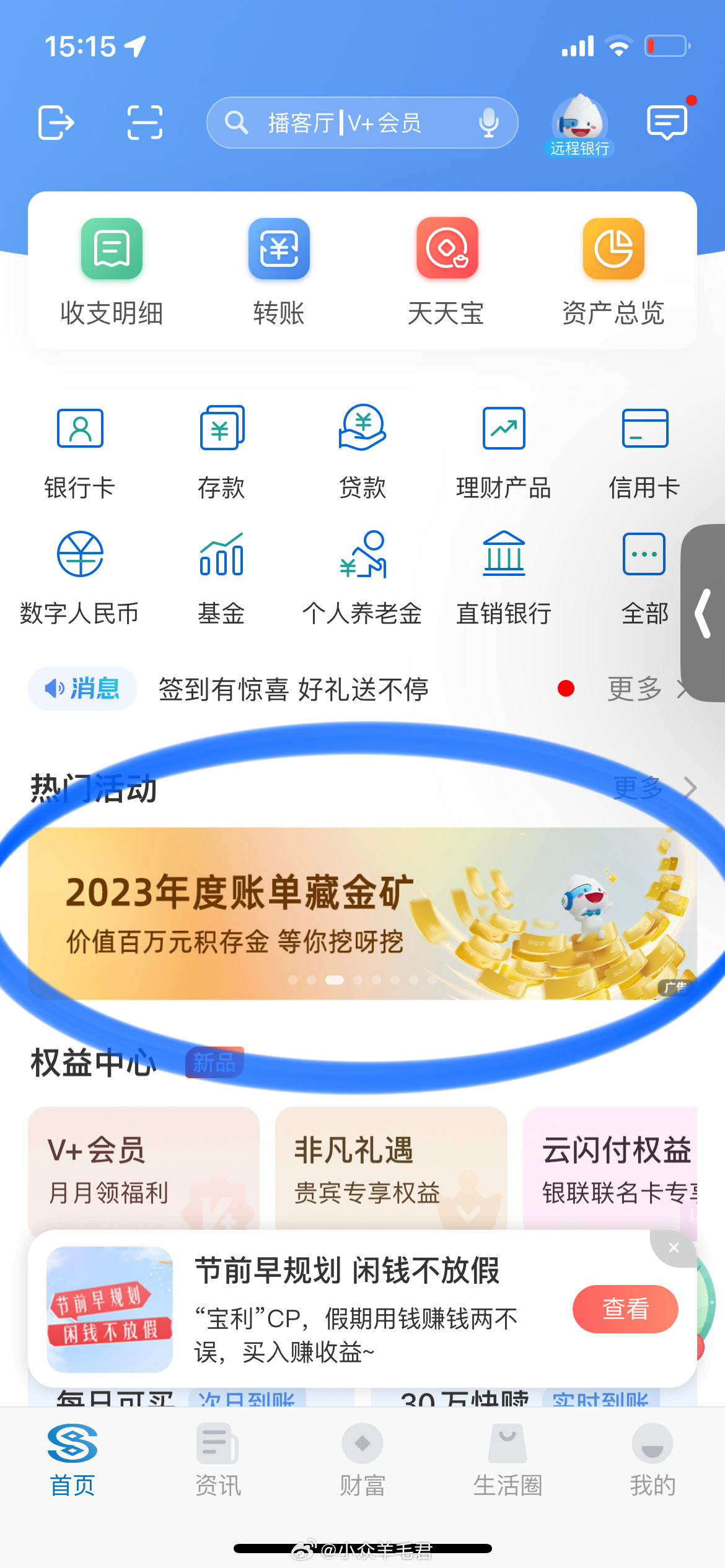Open the messages icon with red dot

click(667, 121)
